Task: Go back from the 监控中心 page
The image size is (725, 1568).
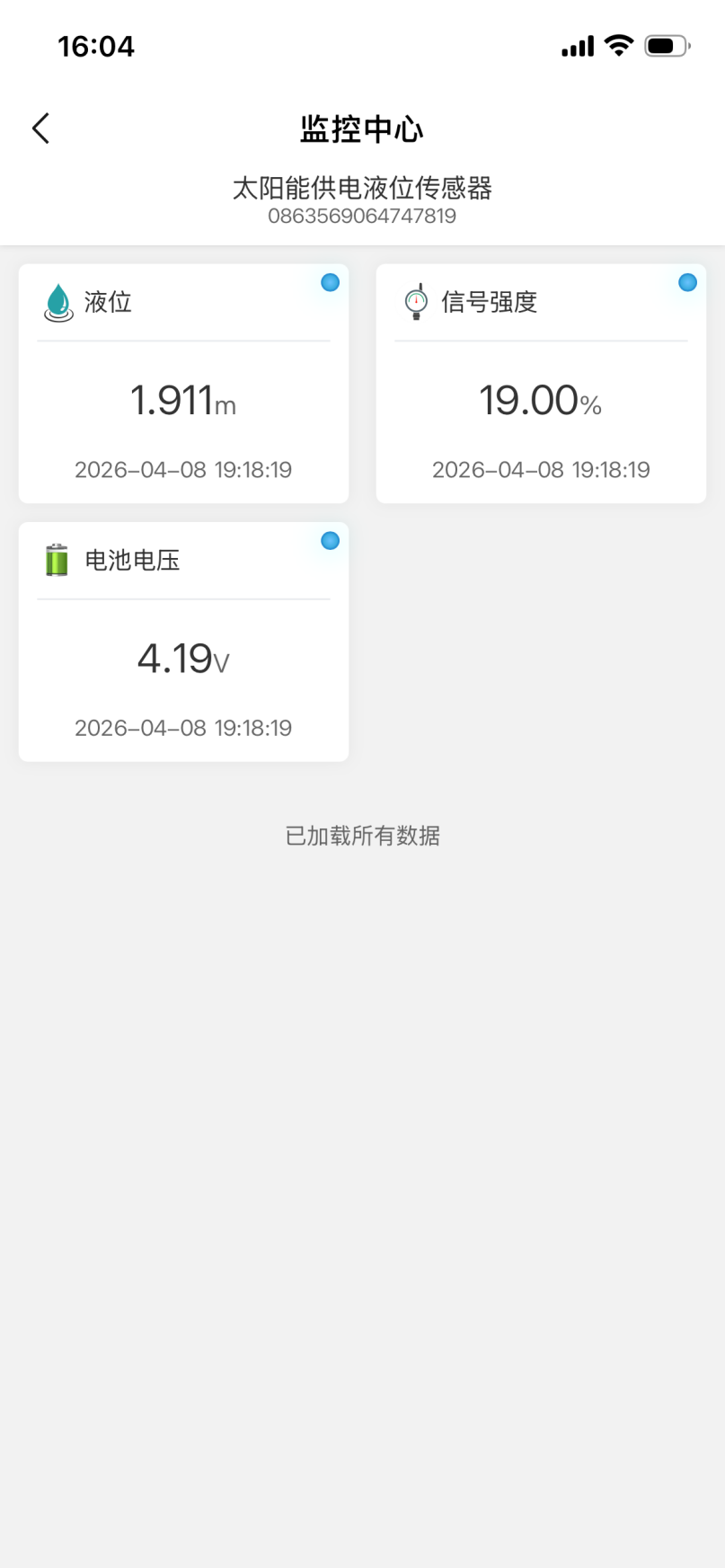Action: [x=40, y=128]
